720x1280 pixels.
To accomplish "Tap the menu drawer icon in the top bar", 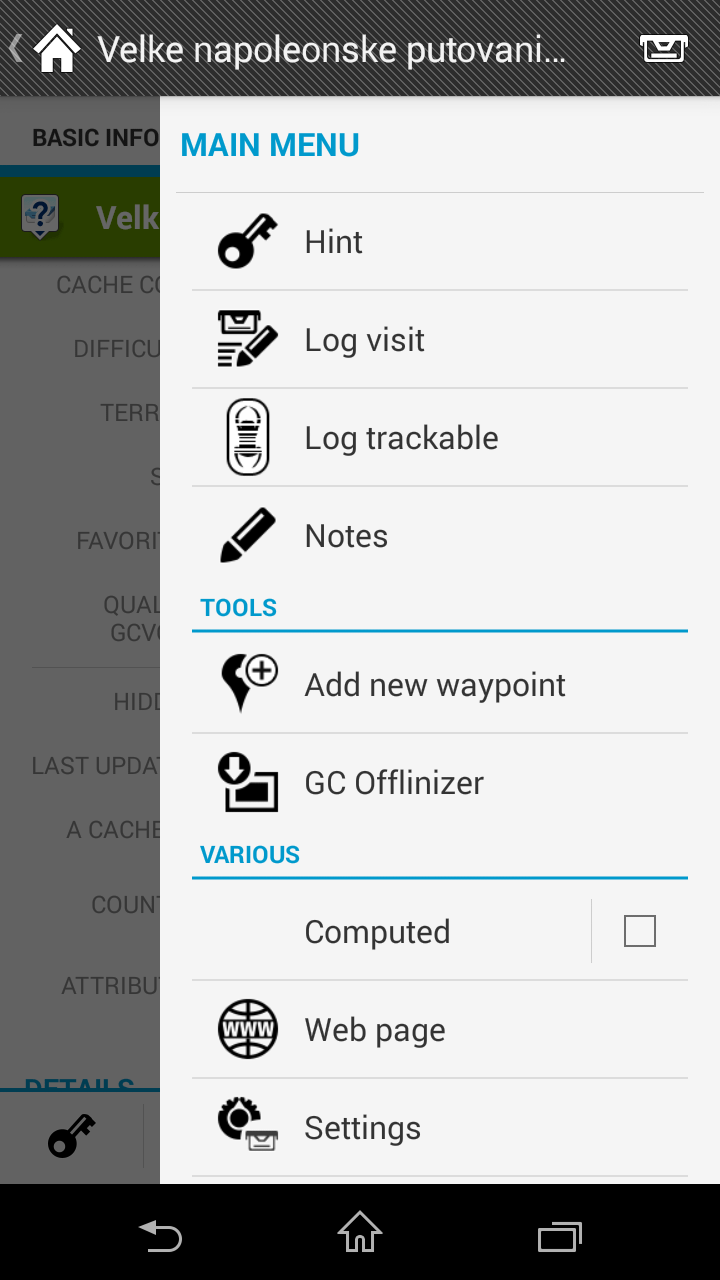I will [x=664, y=48].
